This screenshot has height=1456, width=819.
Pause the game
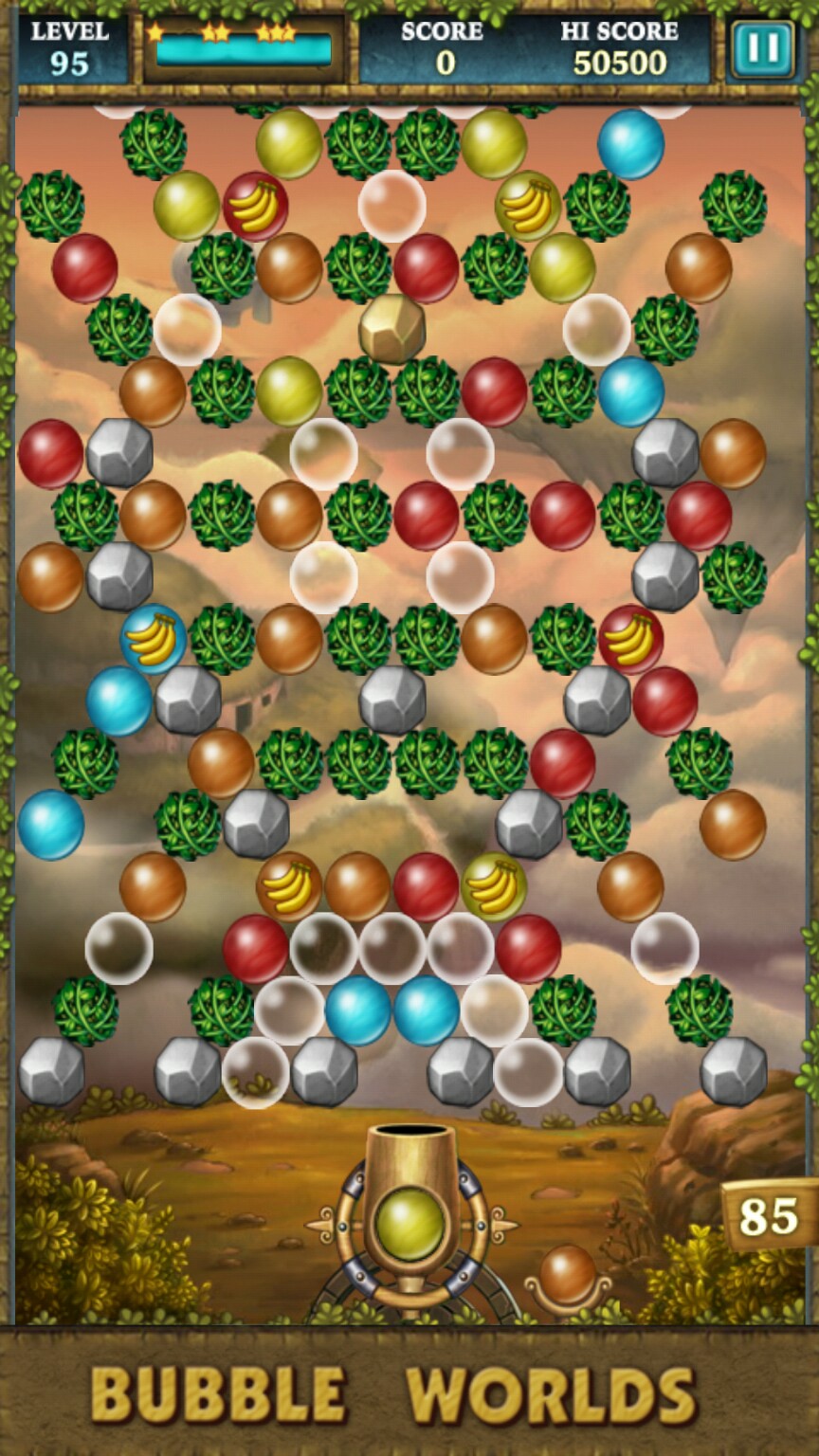pyautogui.click(x=762, y=48)
